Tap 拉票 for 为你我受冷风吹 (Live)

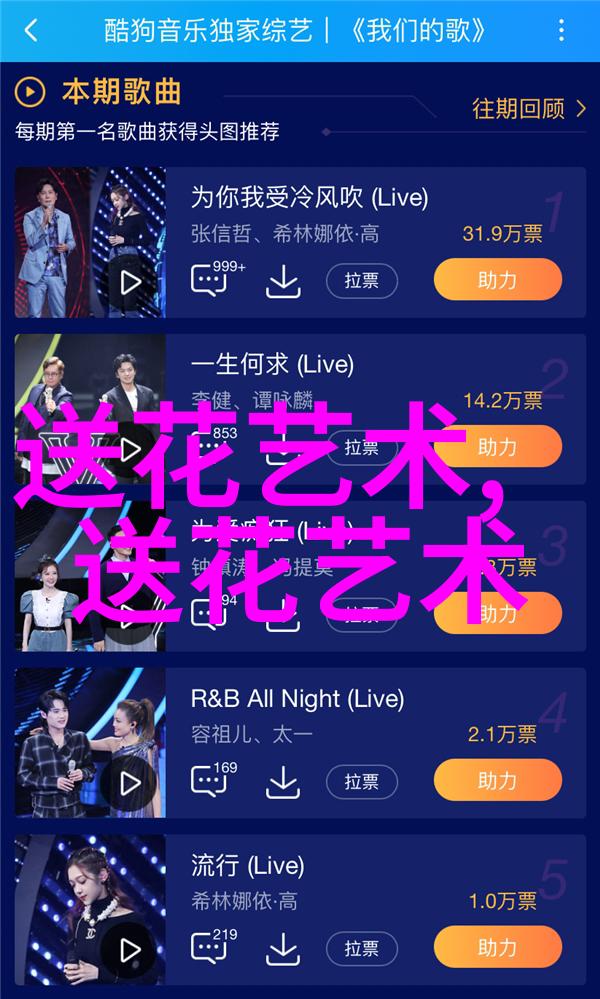(362, 281)
